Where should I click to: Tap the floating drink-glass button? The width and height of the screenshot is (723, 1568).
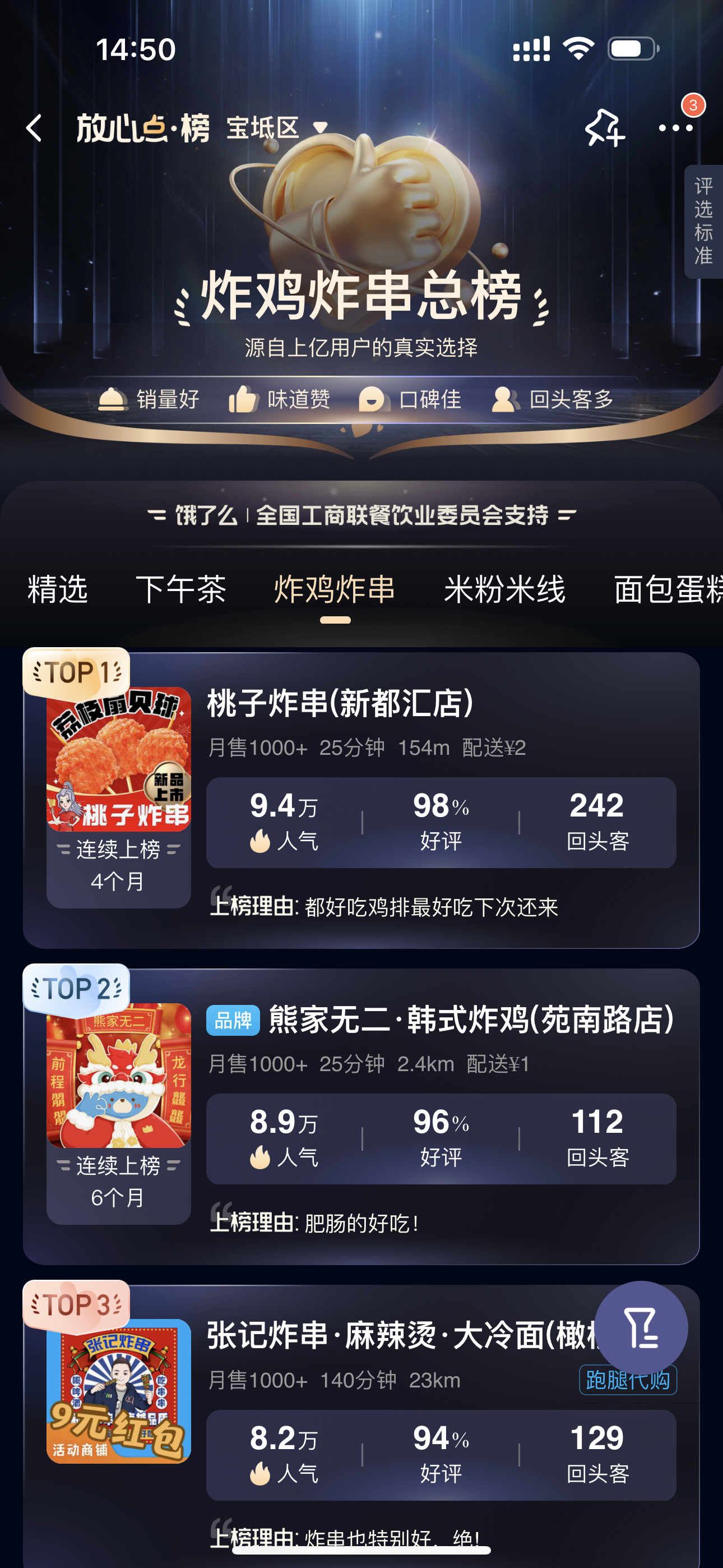[641, 1327]
